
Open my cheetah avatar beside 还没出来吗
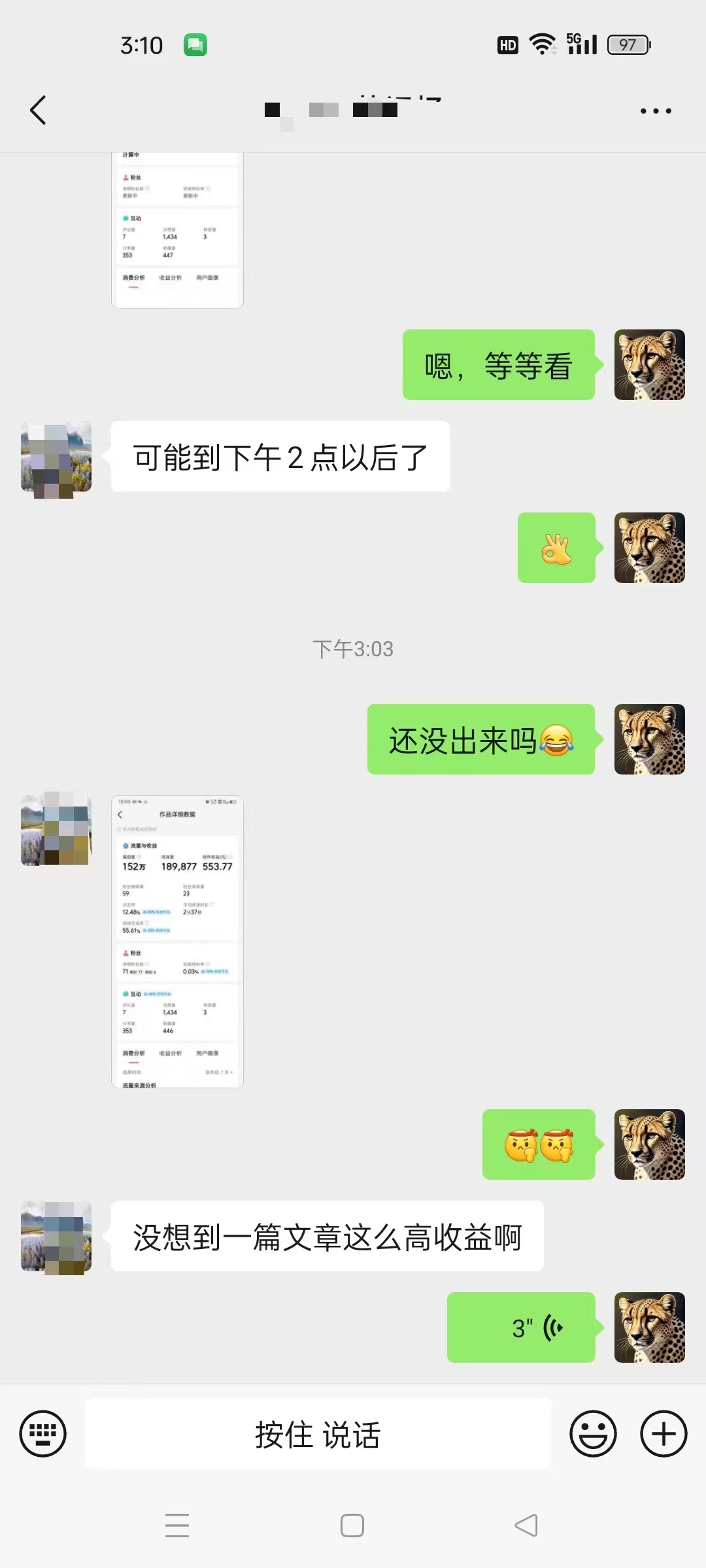point(649,739)
